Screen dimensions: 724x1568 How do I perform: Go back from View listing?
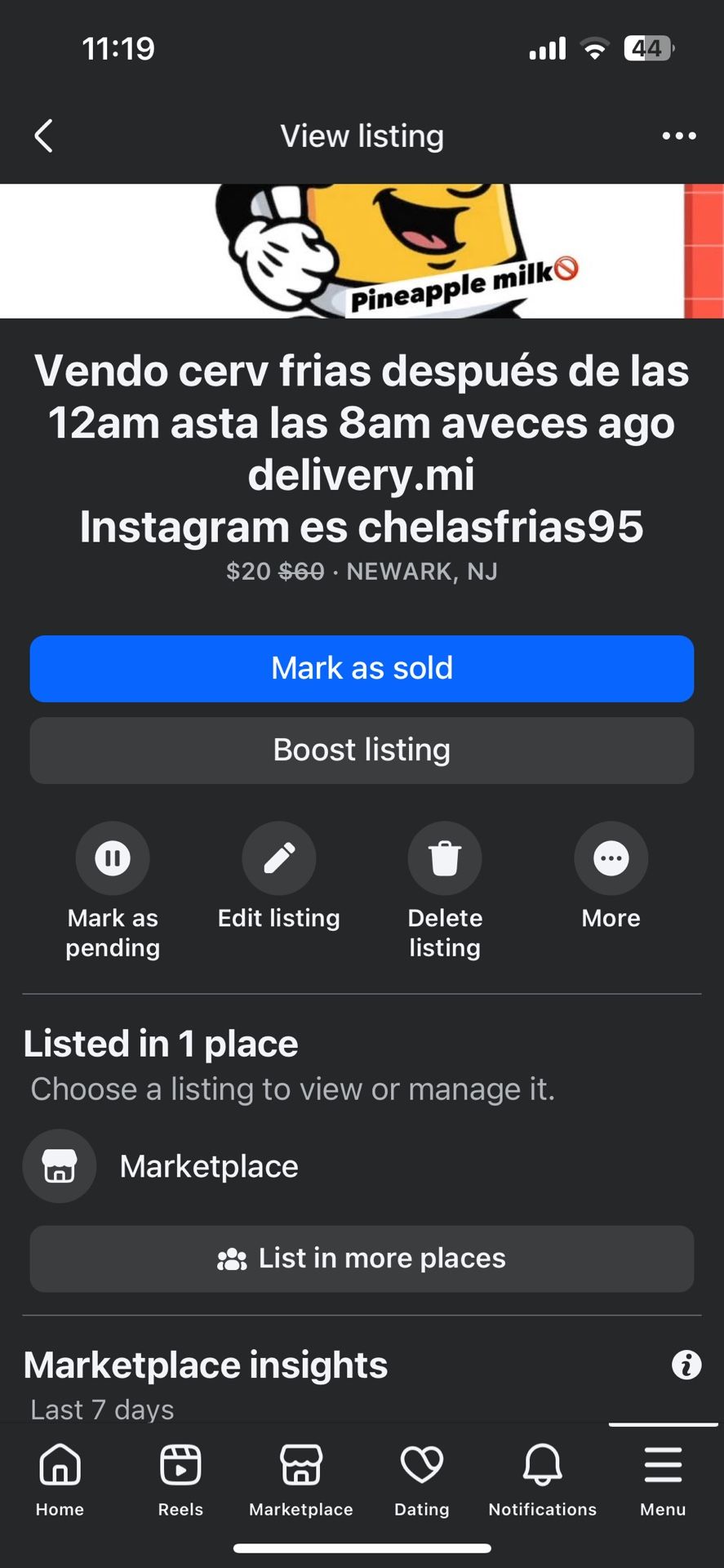pyautogui.click(x=44, y=136)
